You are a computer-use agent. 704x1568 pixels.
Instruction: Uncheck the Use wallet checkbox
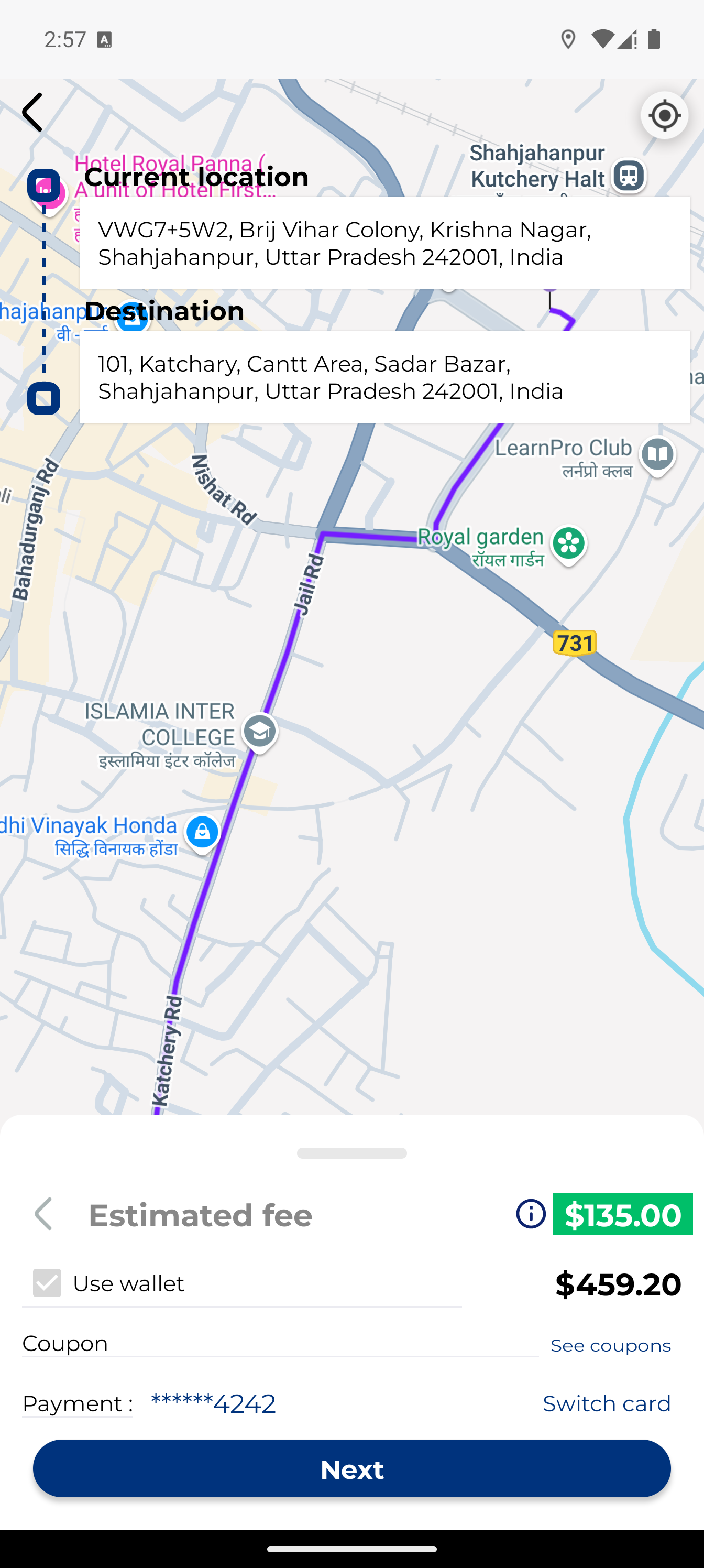47,1283
